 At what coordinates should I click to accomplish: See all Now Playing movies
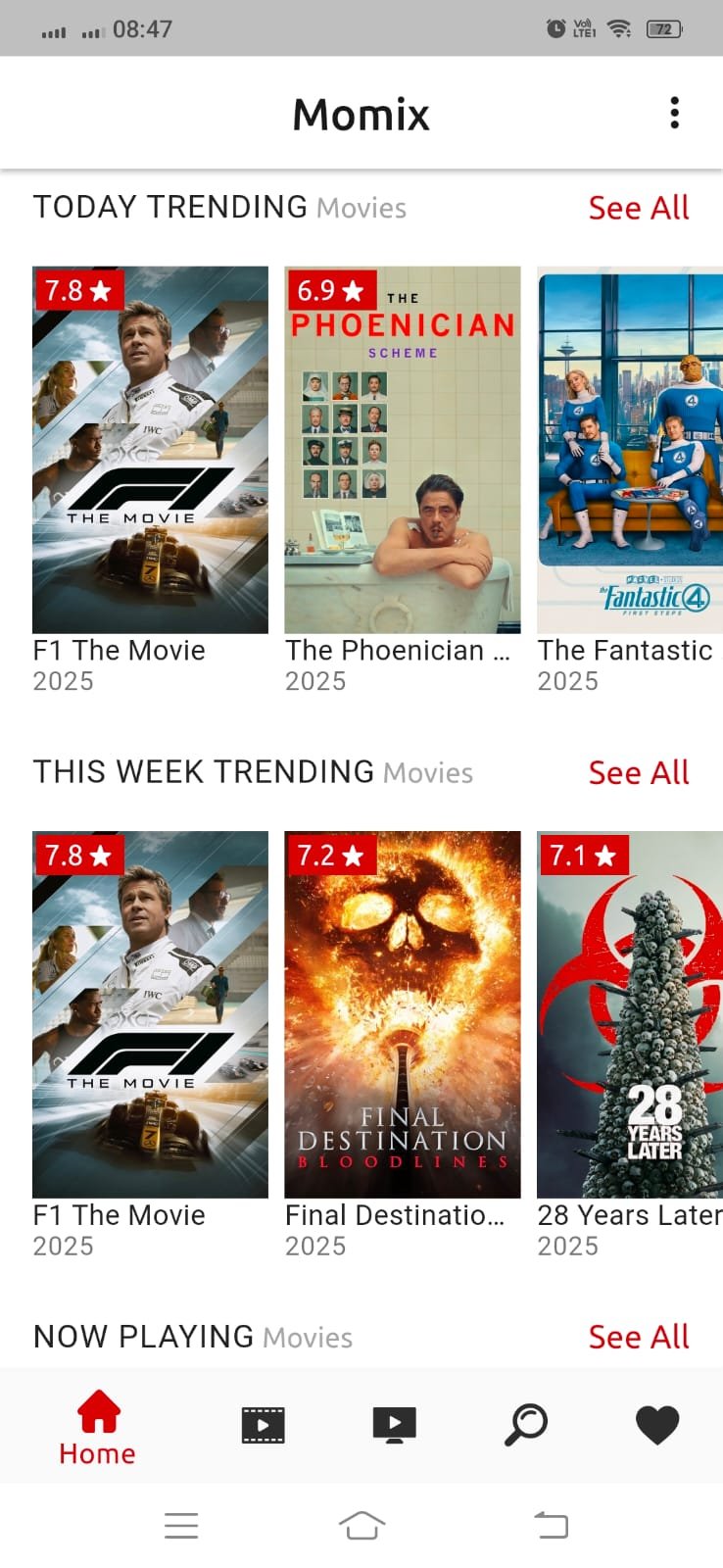639,1337
